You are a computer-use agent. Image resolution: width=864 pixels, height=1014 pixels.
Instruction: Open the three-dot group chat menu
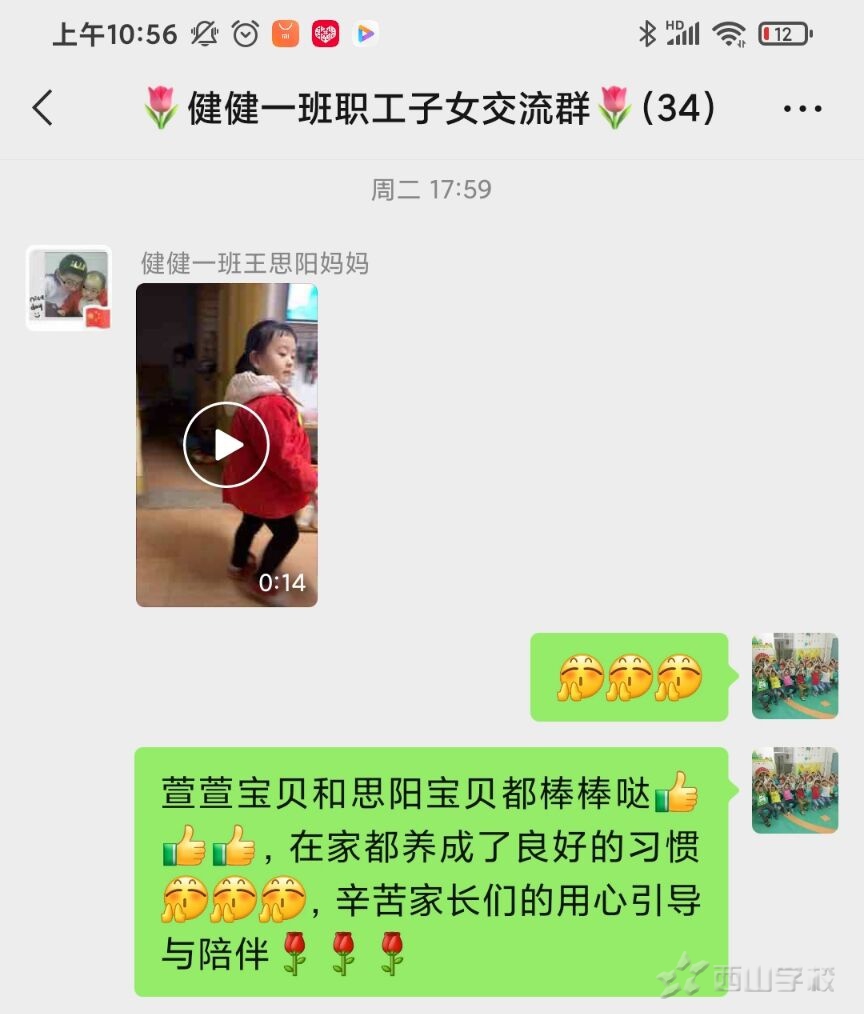coord(802,109)
